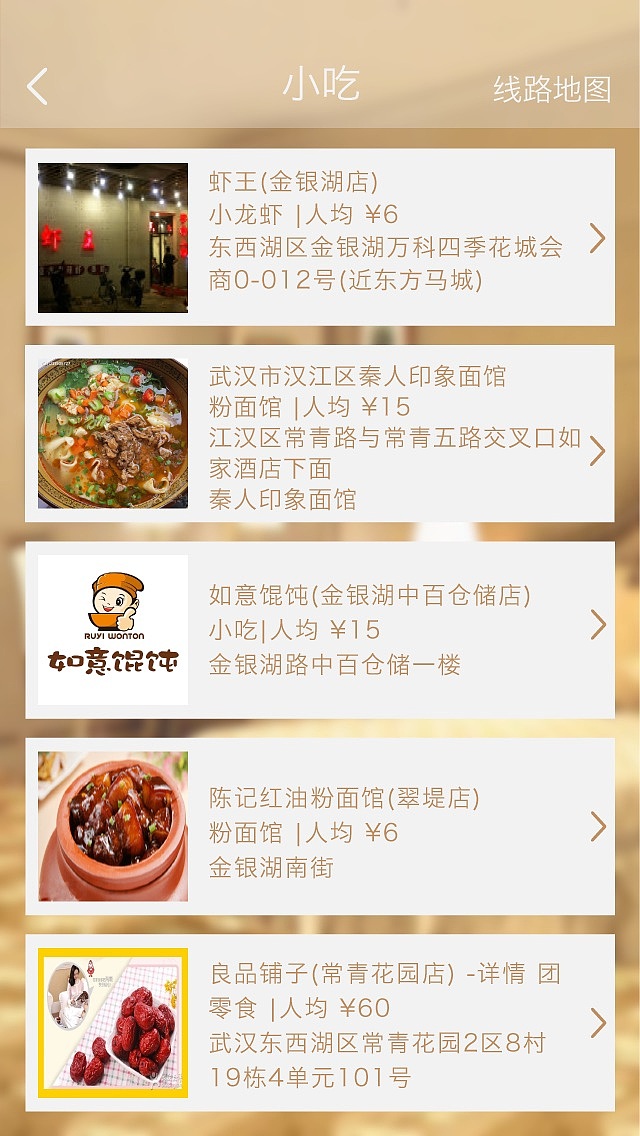This screenshot has height=1136, width=640.
Task: View 武汉市汉江区秦人印象面馆 details
Action: (320, 434)
